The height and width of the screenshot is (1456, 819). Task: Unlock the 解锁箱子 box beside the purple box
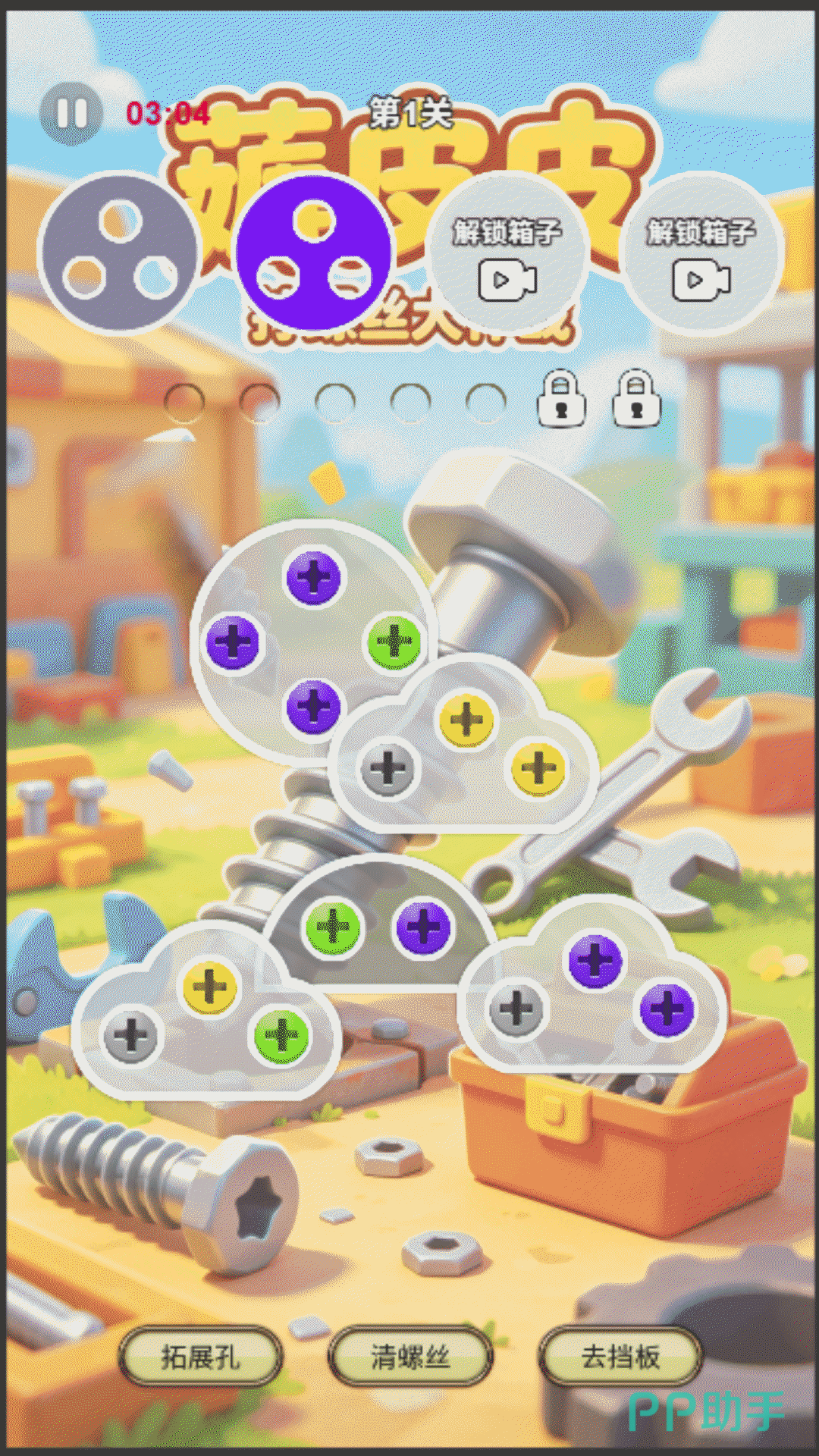(x=507, y=254)
